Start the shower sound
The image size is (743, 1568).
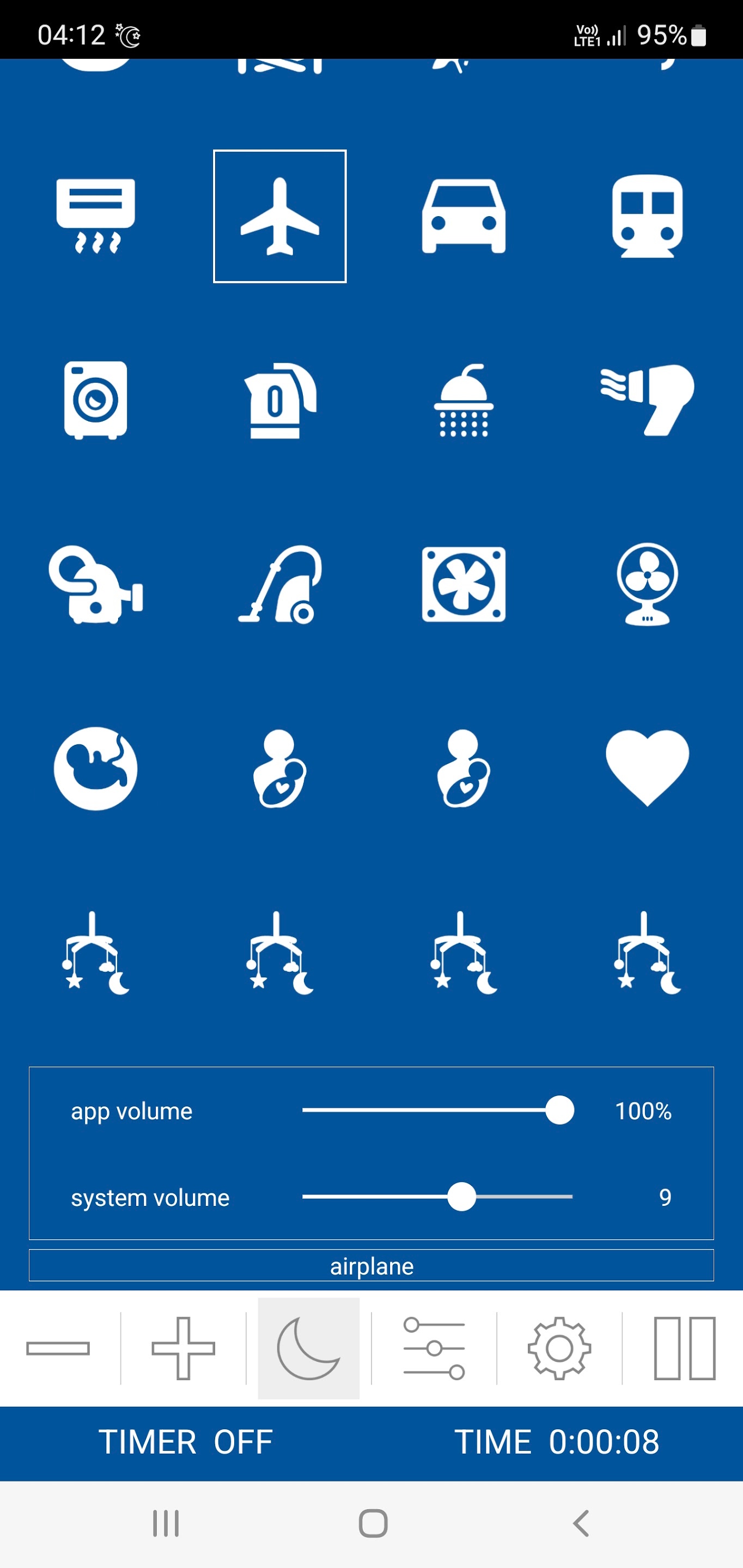(464, 400)
